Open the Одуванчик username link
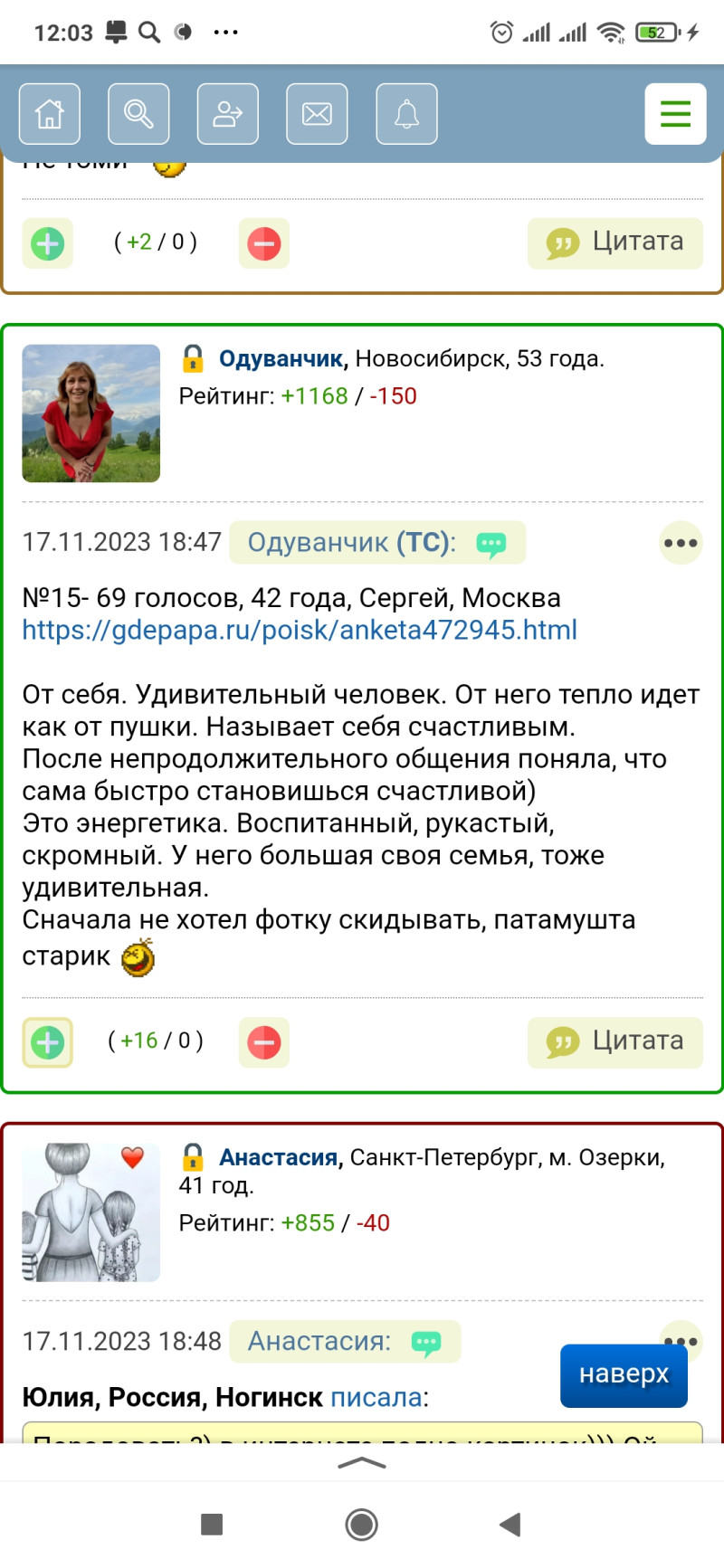The image size is (724, 1568). click(281, 359)
